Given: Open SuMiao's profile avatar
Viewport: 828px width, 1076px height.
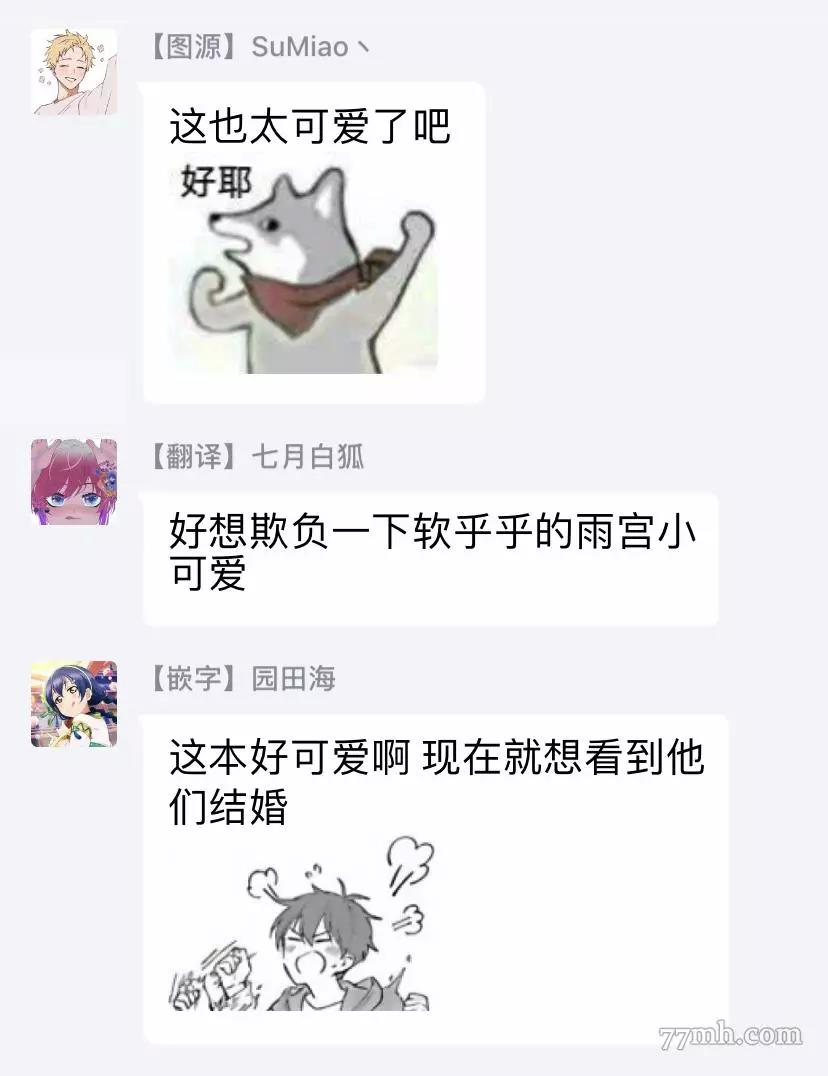Looking at the screenshot, I should point(74,71).
